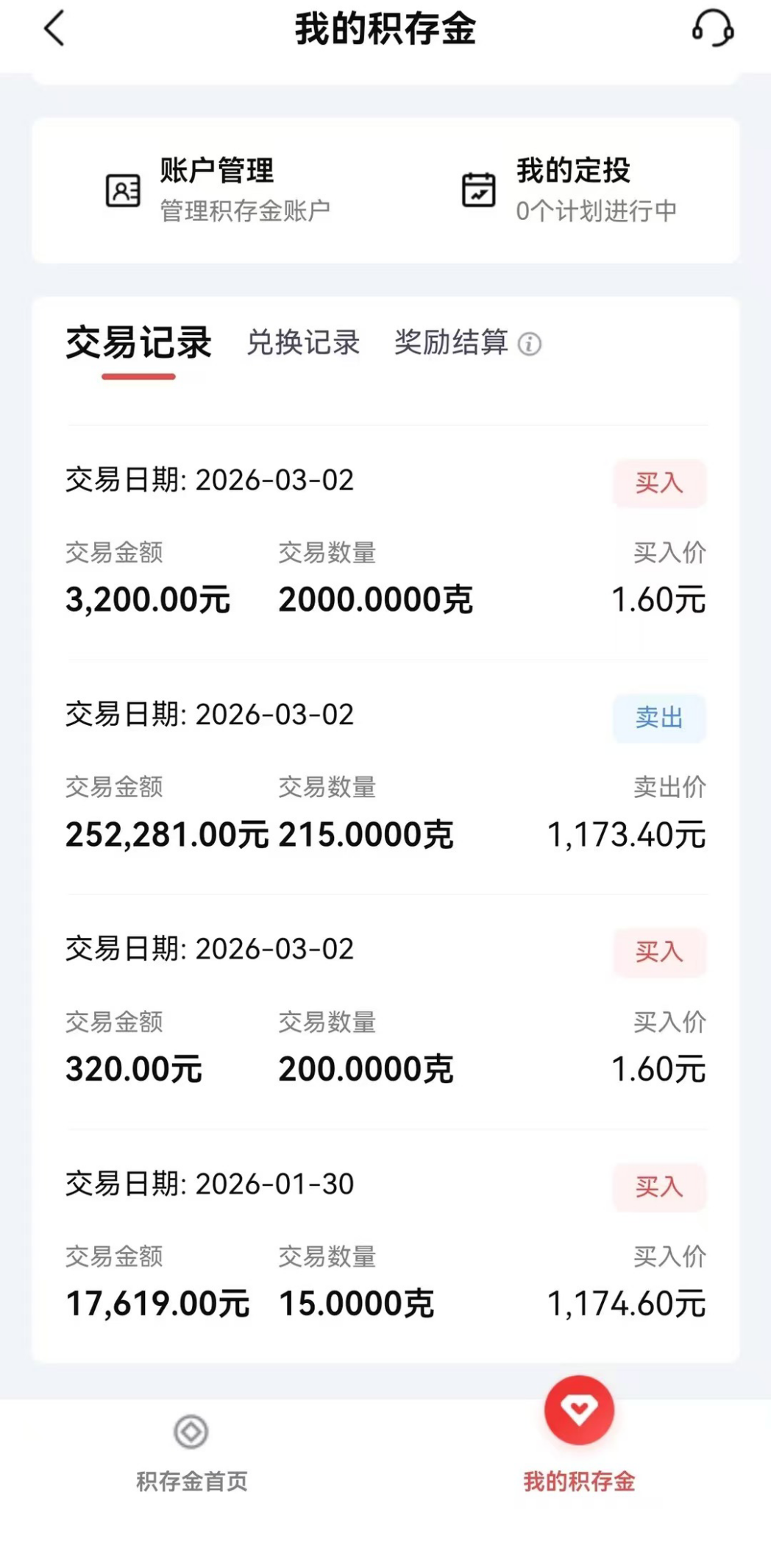Contact customer service via the headset icon
The width and height of the screenshot is (771, 1568).
(712, 29)
